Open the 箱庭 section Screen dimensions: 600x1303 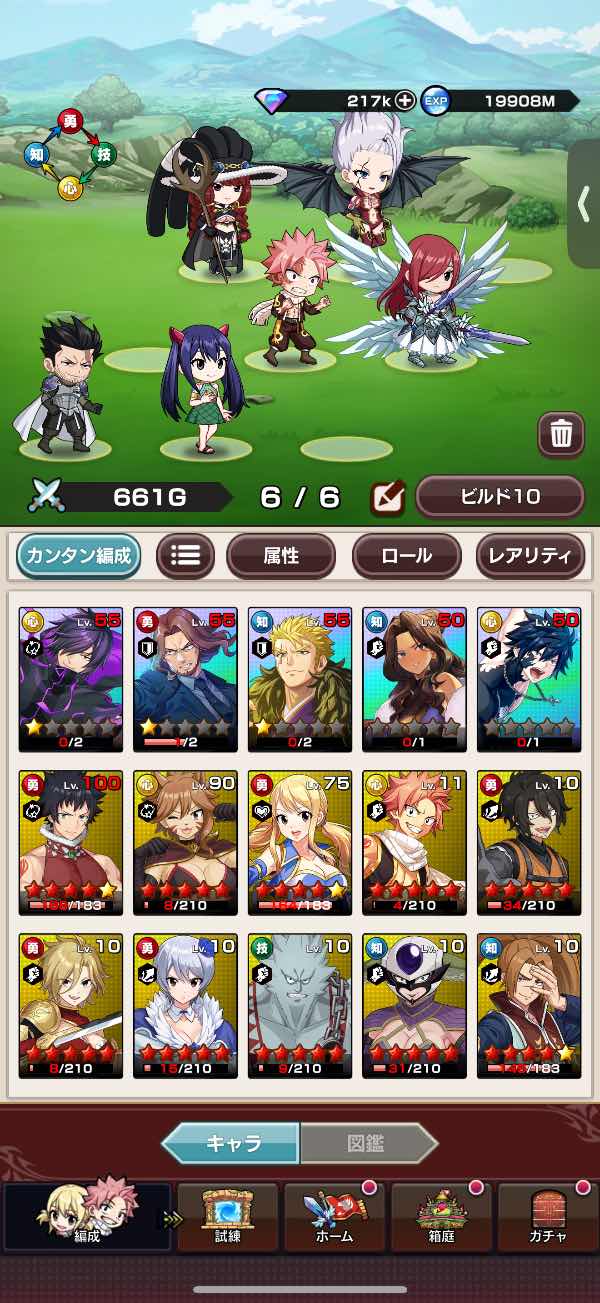441,1217
